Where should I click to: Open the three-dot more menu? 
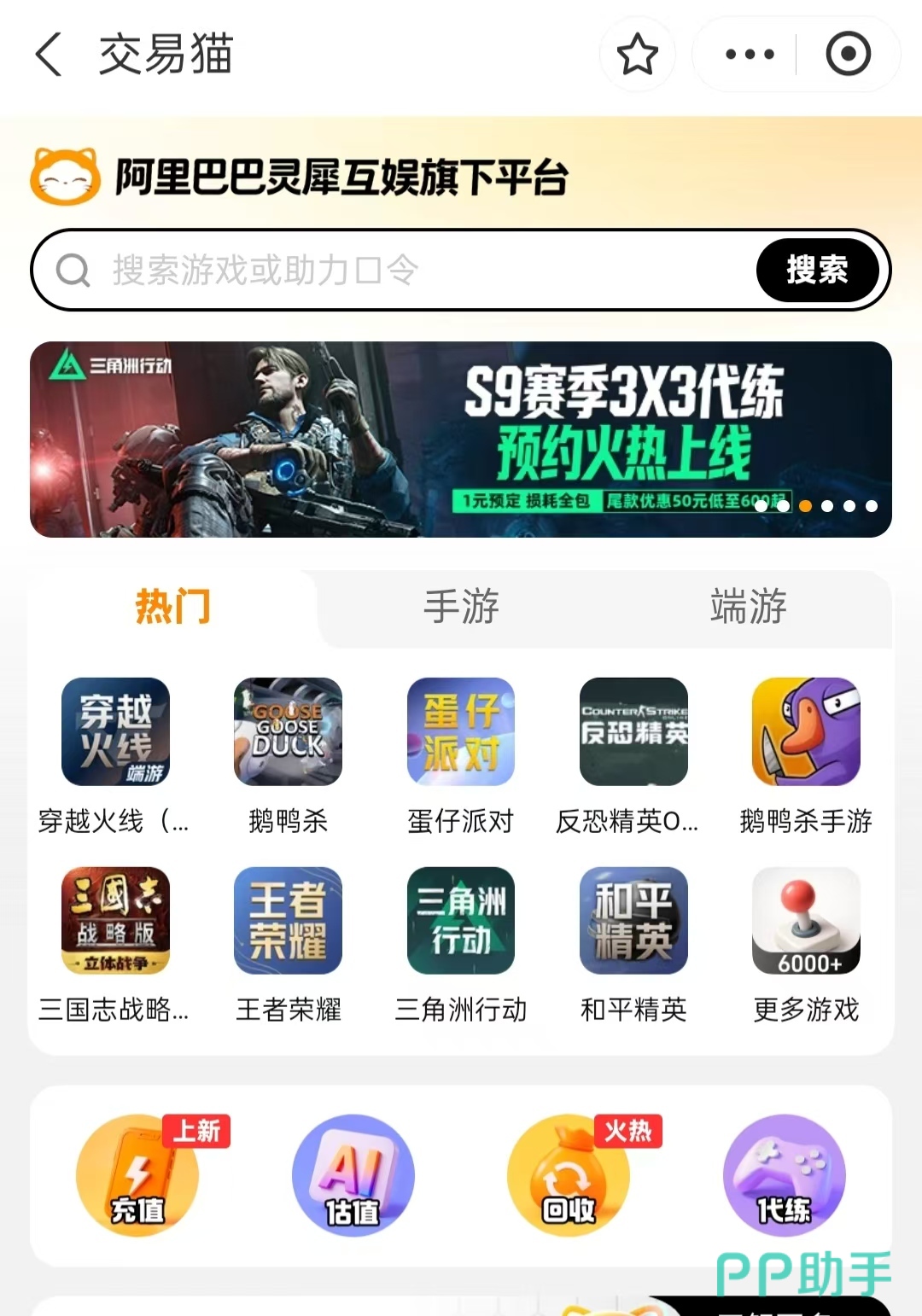click(x=749, y=55)
